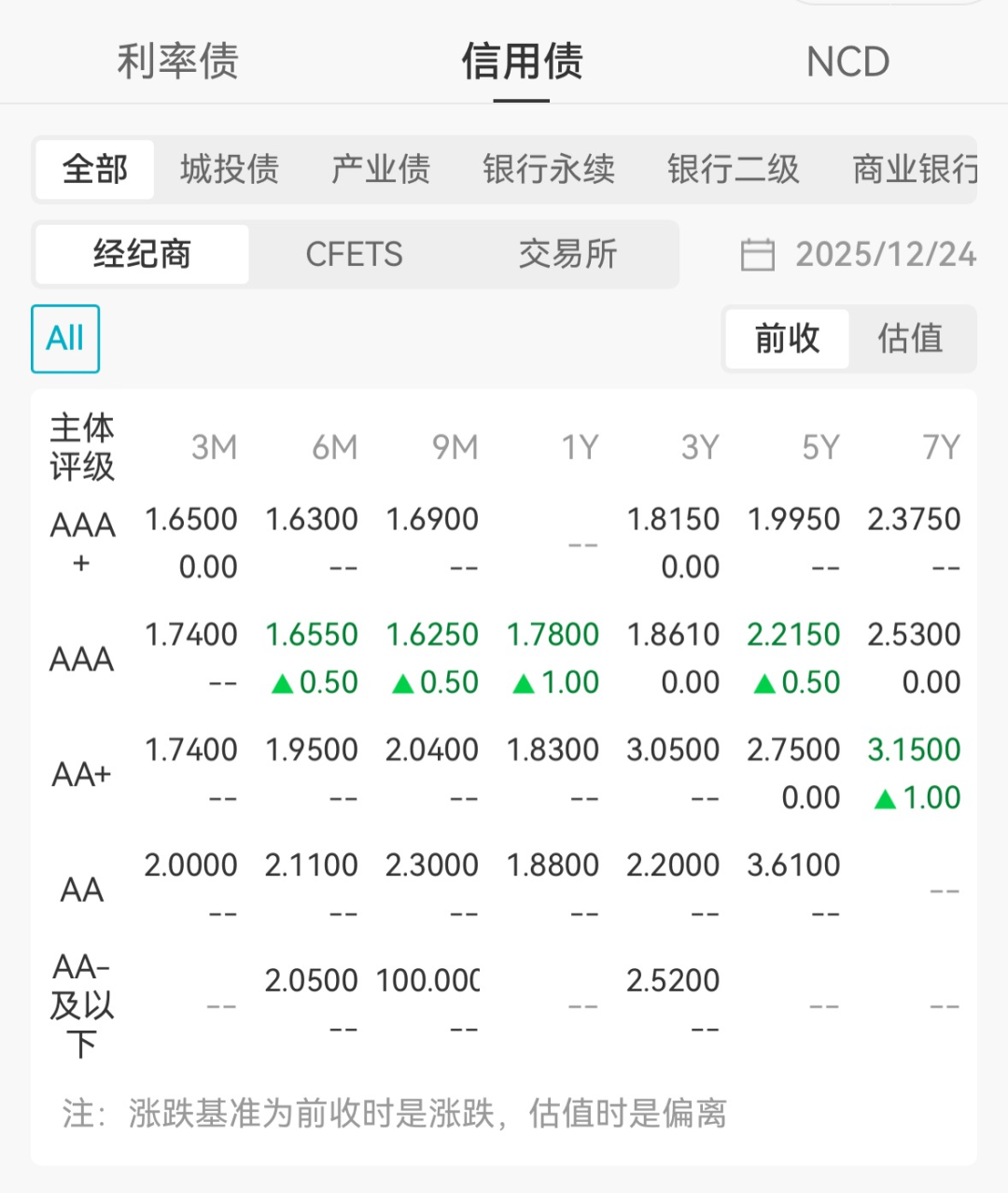Select the 产业债 category filter
The height and width of the screenshot is (1193, 1008).
point(379,169)
